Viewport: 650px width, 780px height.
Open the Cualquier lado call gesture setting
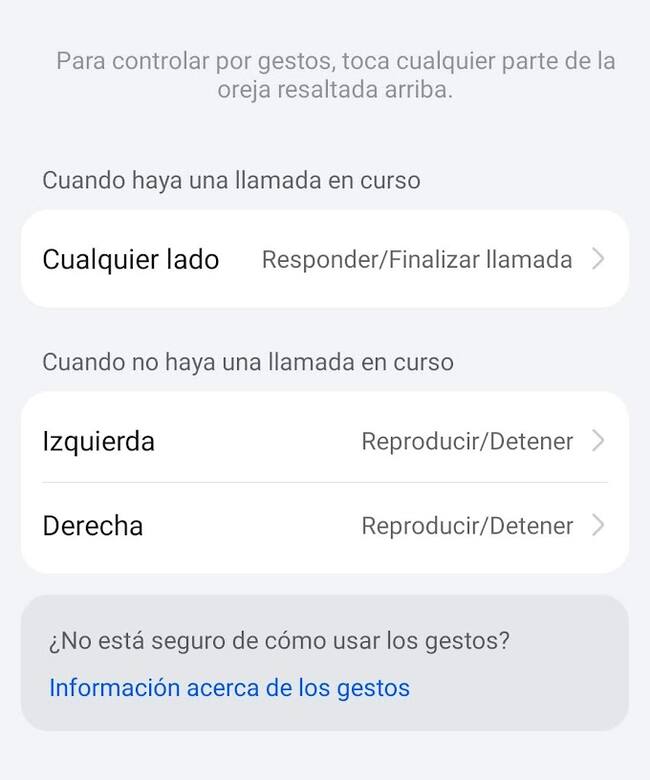(x=324, y=259)
